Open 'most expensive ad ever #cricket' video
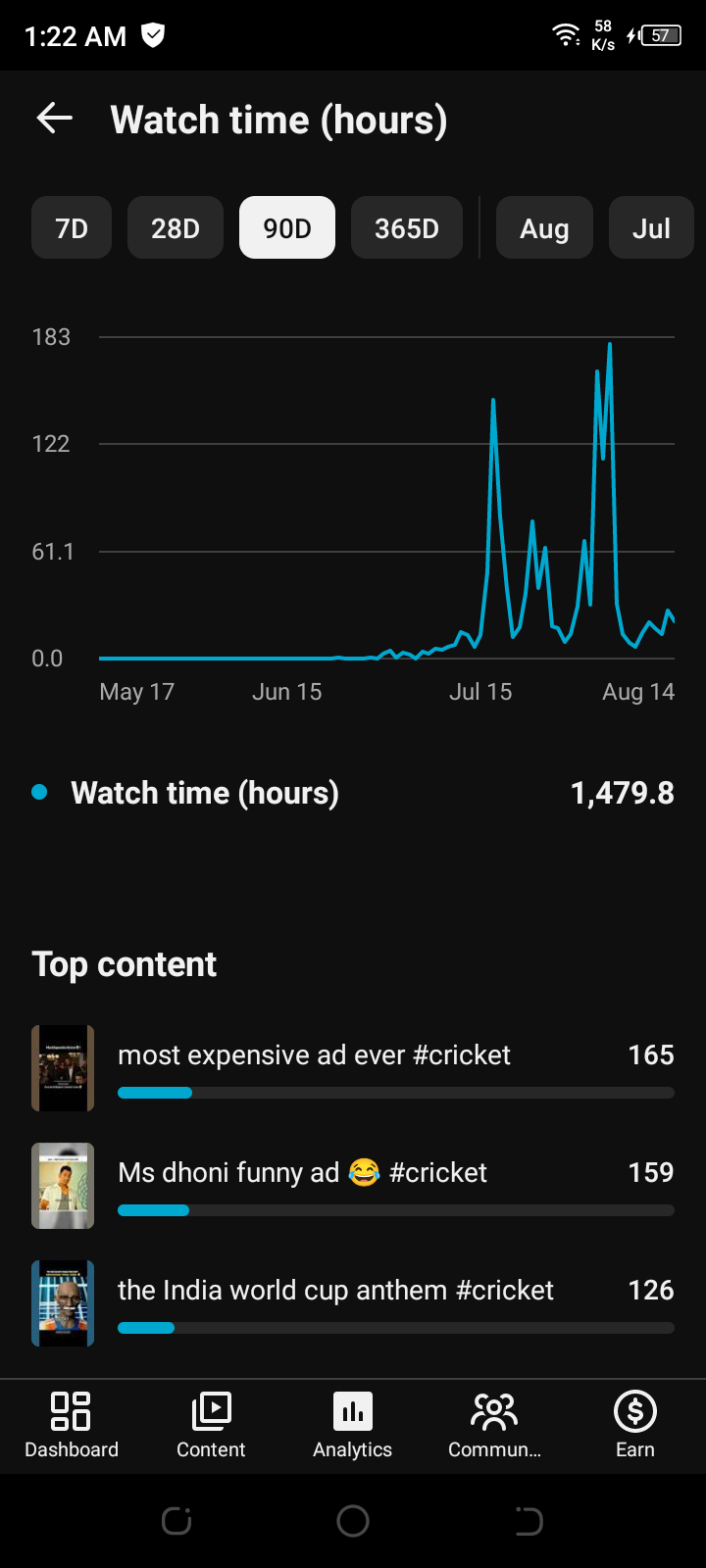706x1568 pixels. [x=353, y=1068]
